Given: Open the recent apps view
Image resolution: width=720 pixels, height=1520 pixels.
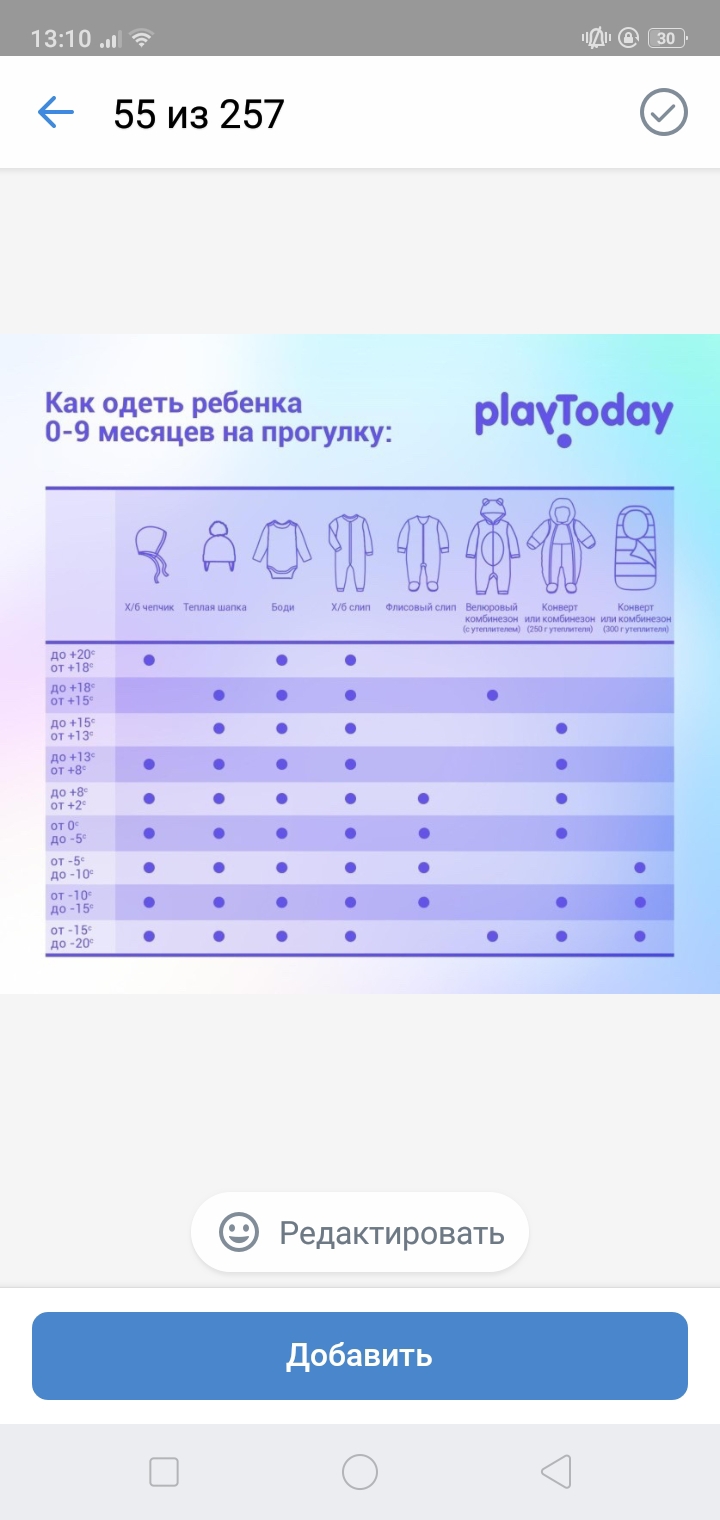Looking at the screenshot, I should [x=164, y=1472].
